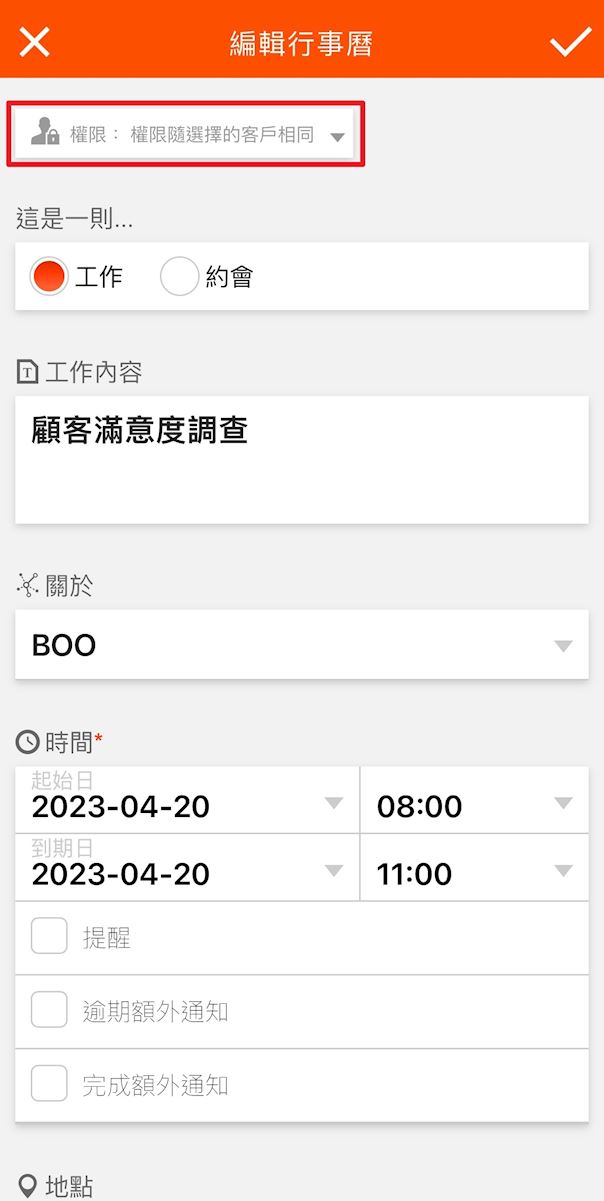Close the 編輯行事曆 editor
604x1201 pixels.
[x=35, y=42]
